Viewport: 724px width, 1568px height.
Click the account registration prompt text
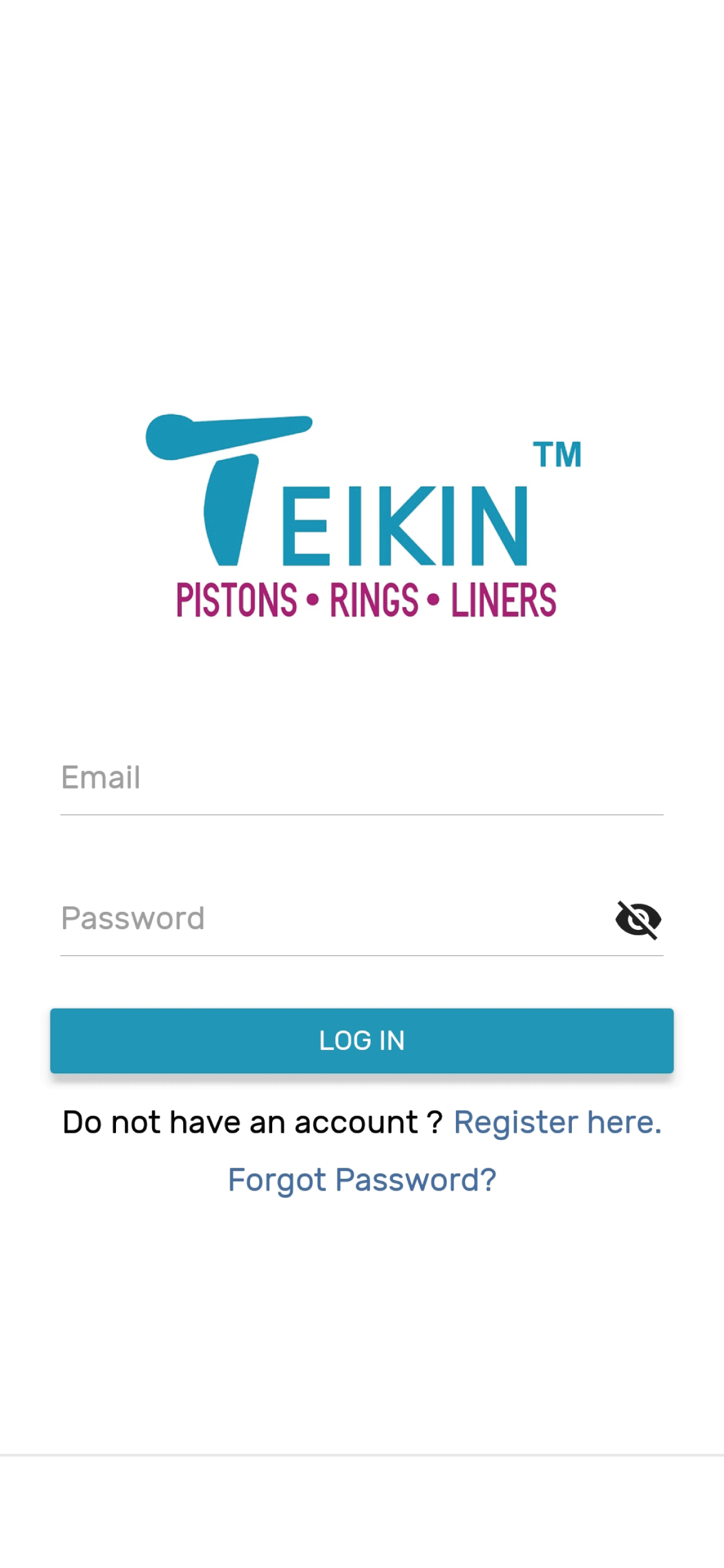(255, 1122)
